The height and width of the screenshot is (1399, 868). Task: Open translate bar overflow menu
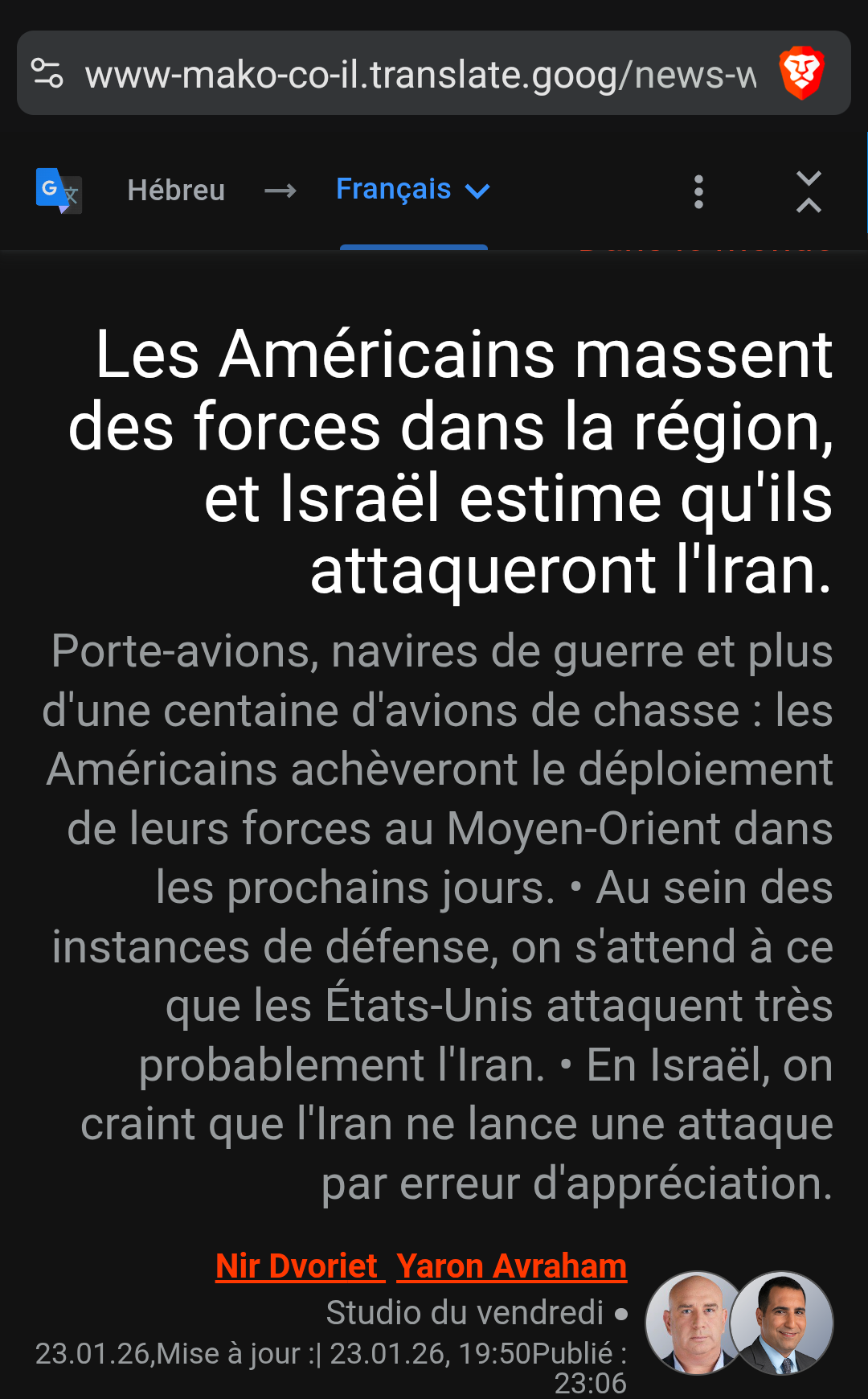[x=698, y=192]
